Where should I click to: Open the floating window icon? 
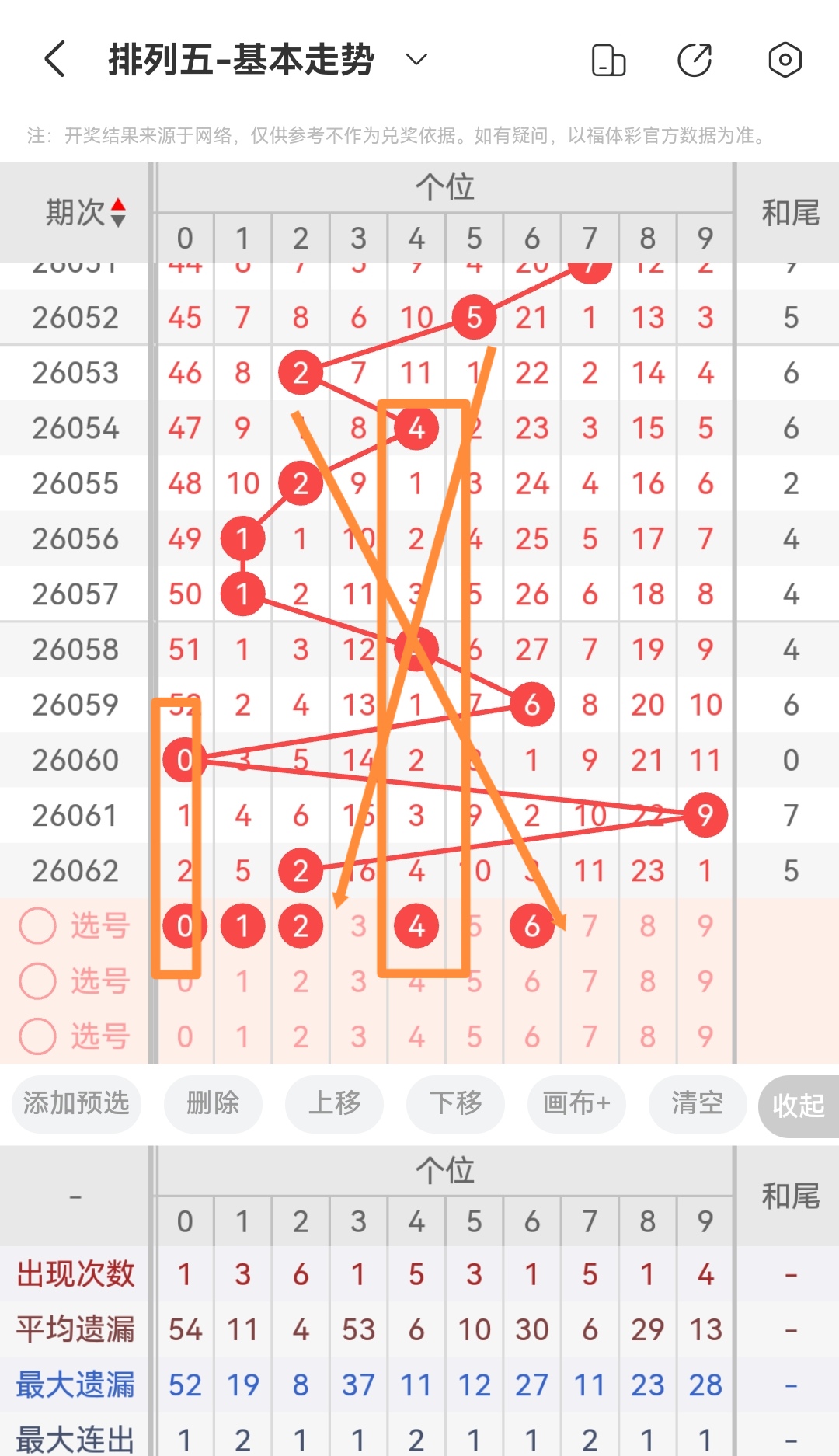tap(609, 58)
